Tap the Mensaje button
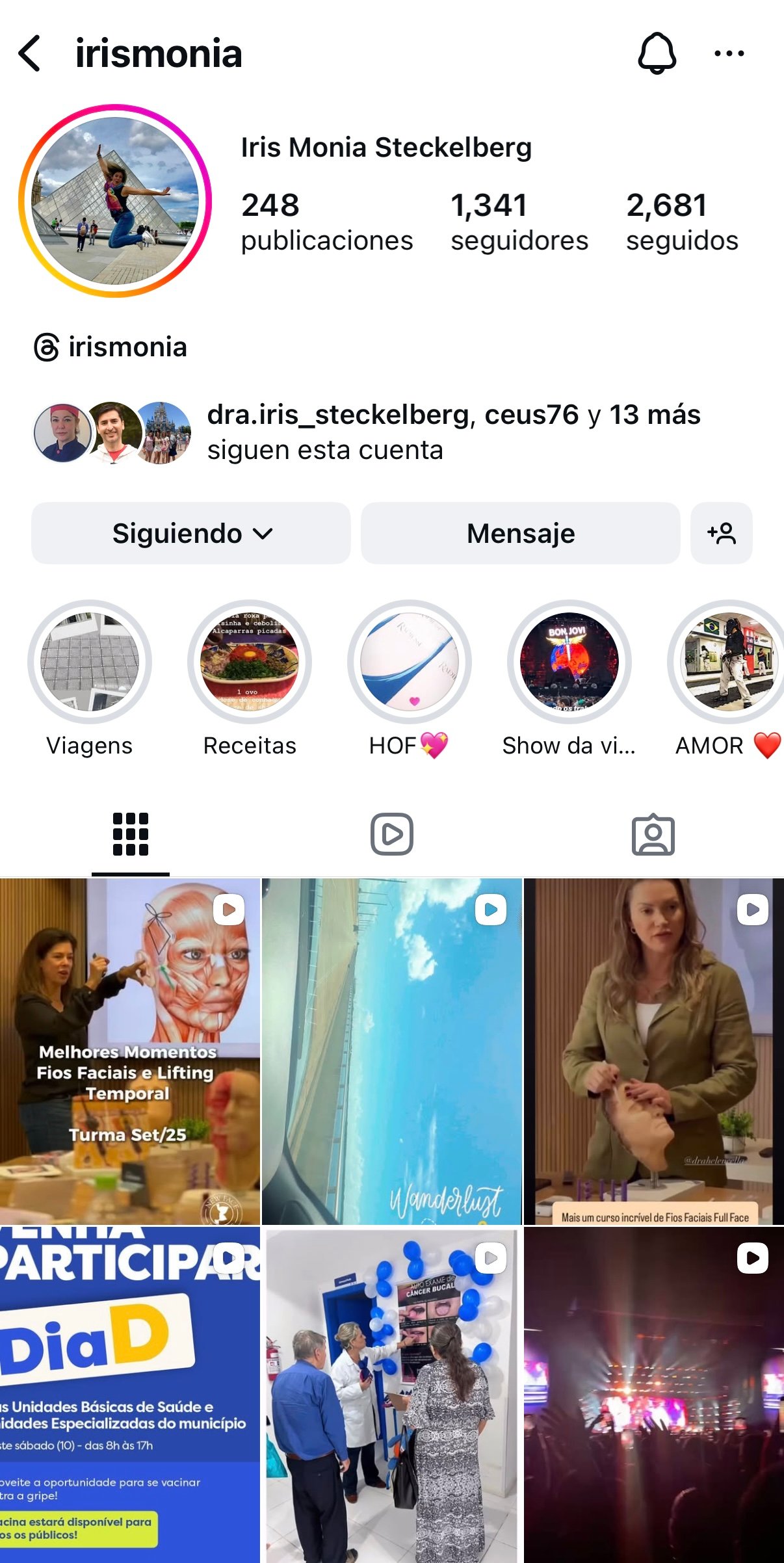The width and height of the screenshot is (784, 1563). (520, 533)
